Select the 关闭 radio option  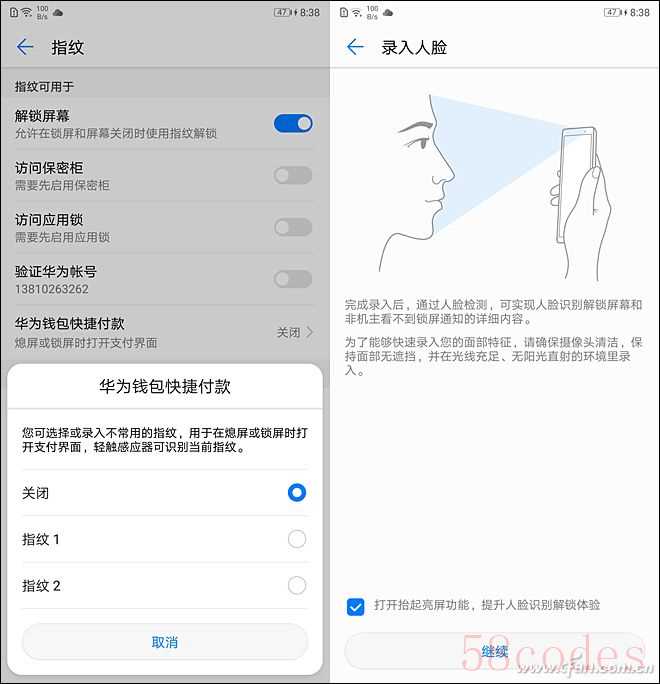296,493
